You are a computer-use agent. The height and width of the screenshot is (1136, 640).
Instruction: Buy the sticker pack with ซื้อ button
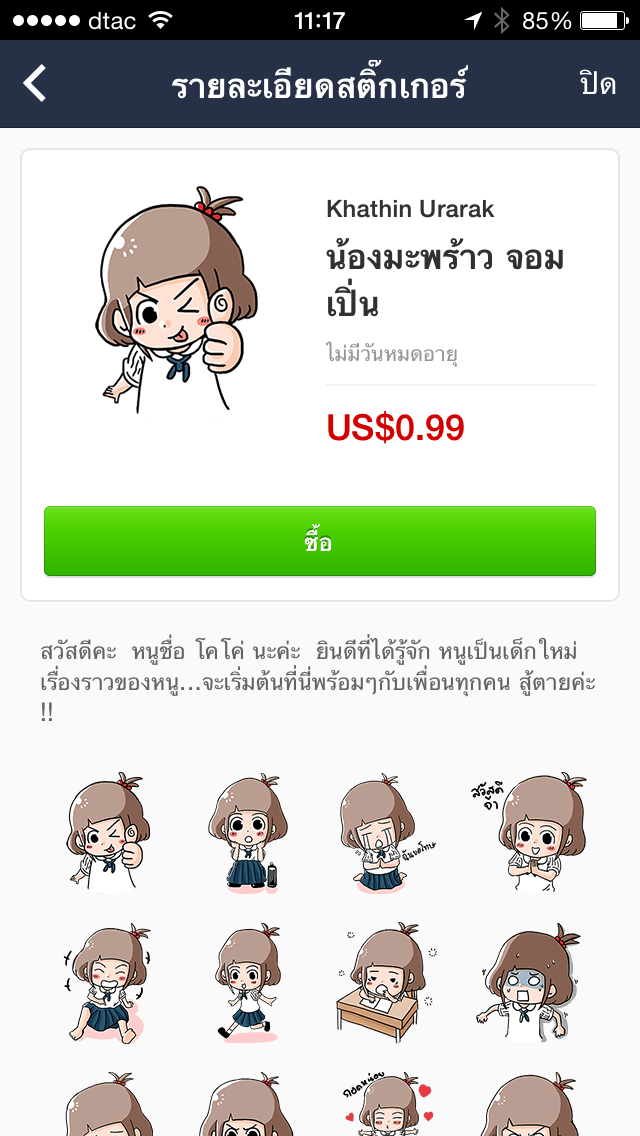pos(320,541)
